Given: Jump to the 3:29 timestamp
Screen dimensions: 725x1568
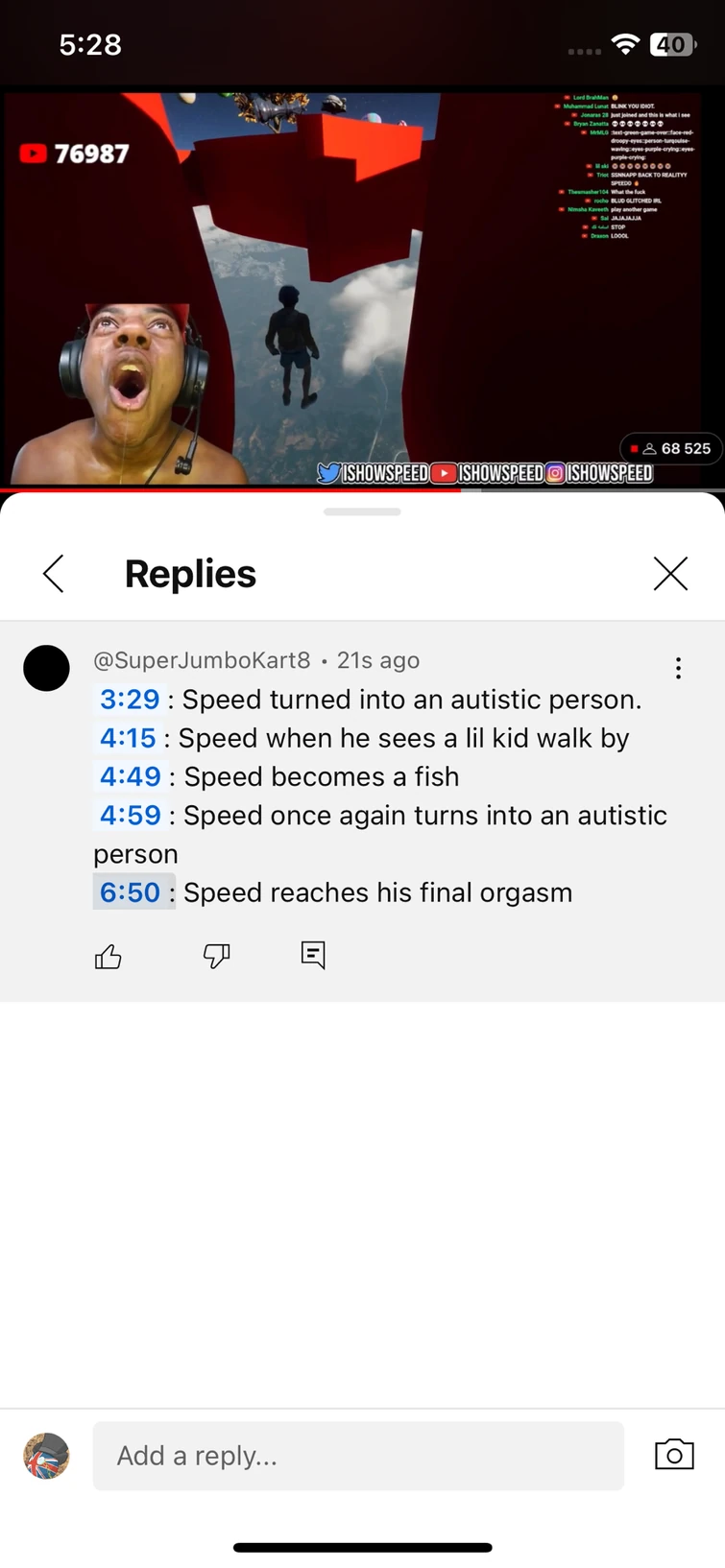Looking at the screenshot, I should [130, 700].
